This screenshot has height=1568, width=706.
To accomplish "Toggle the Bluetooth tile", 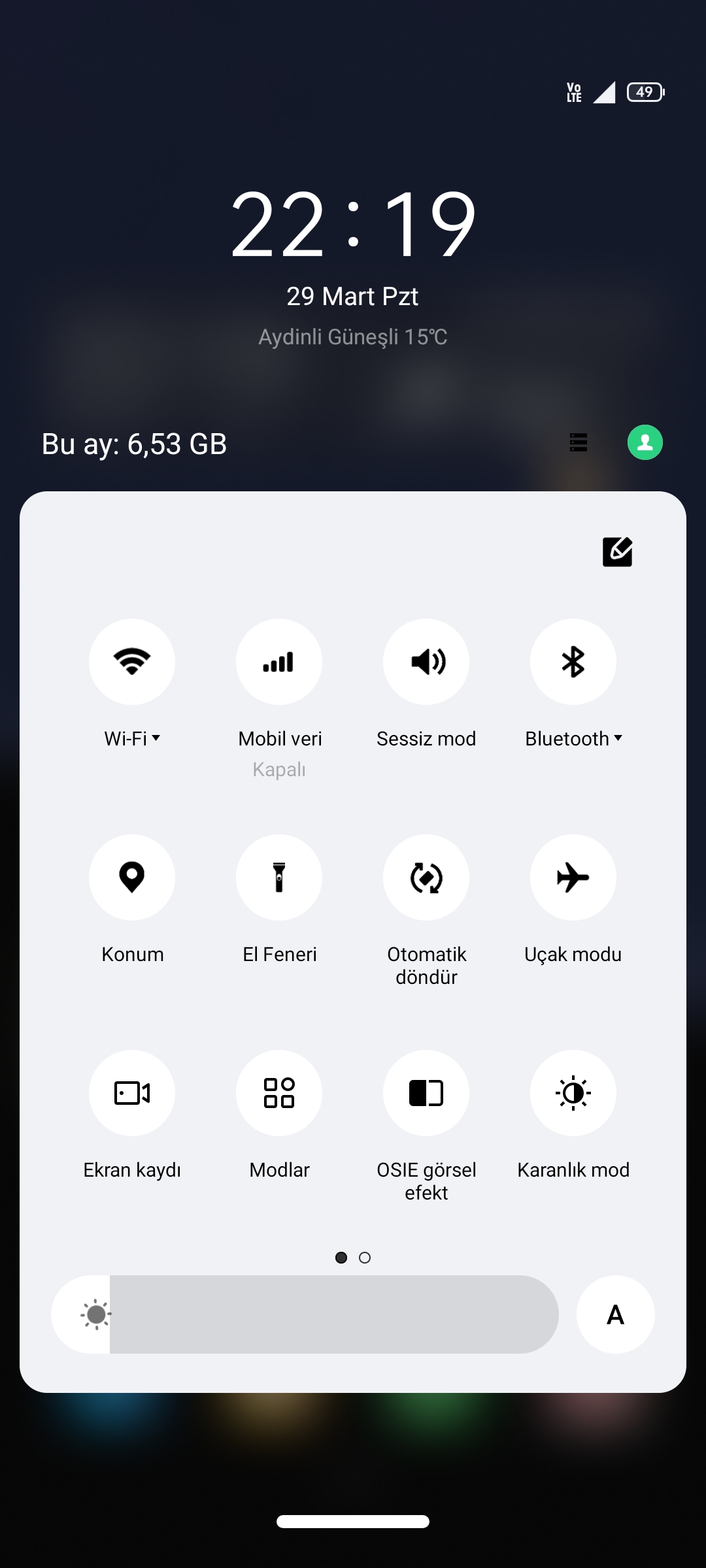I will pos(573,662).
